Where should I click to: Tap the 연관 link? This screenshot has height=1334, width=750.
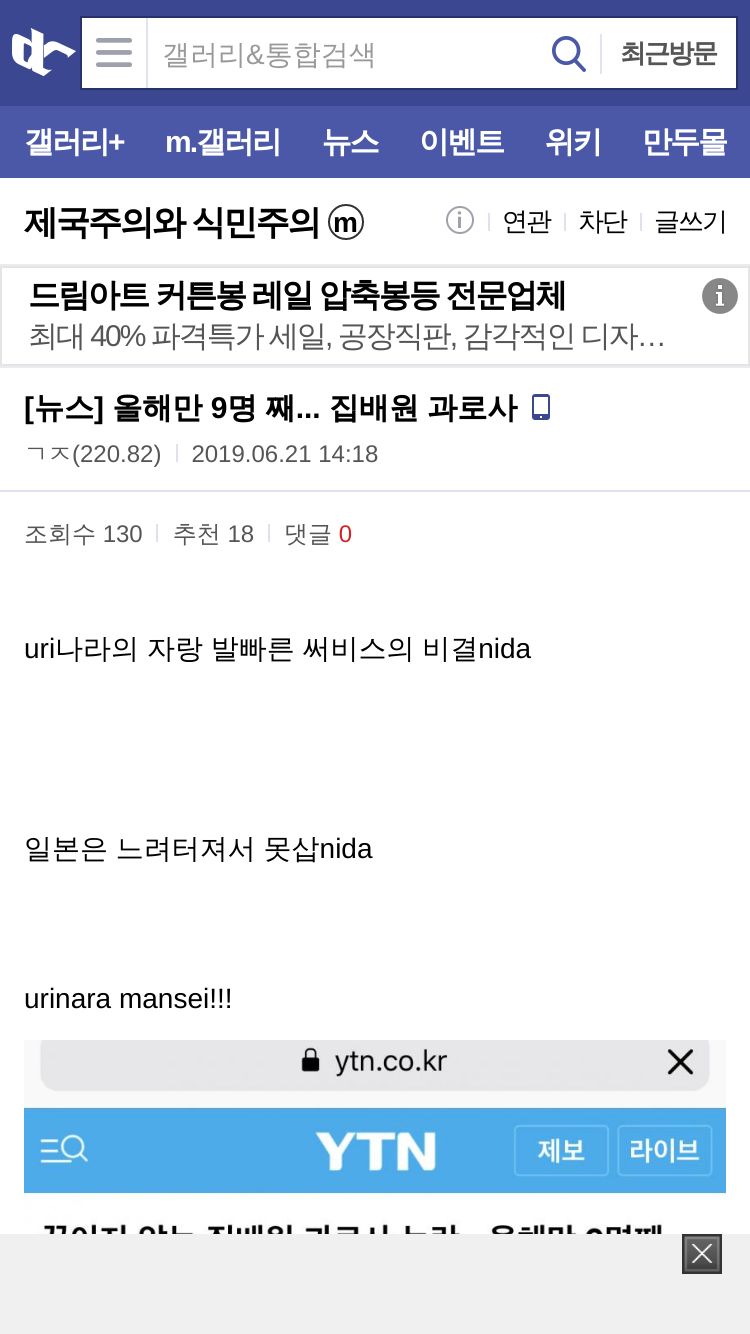point(527,221)
